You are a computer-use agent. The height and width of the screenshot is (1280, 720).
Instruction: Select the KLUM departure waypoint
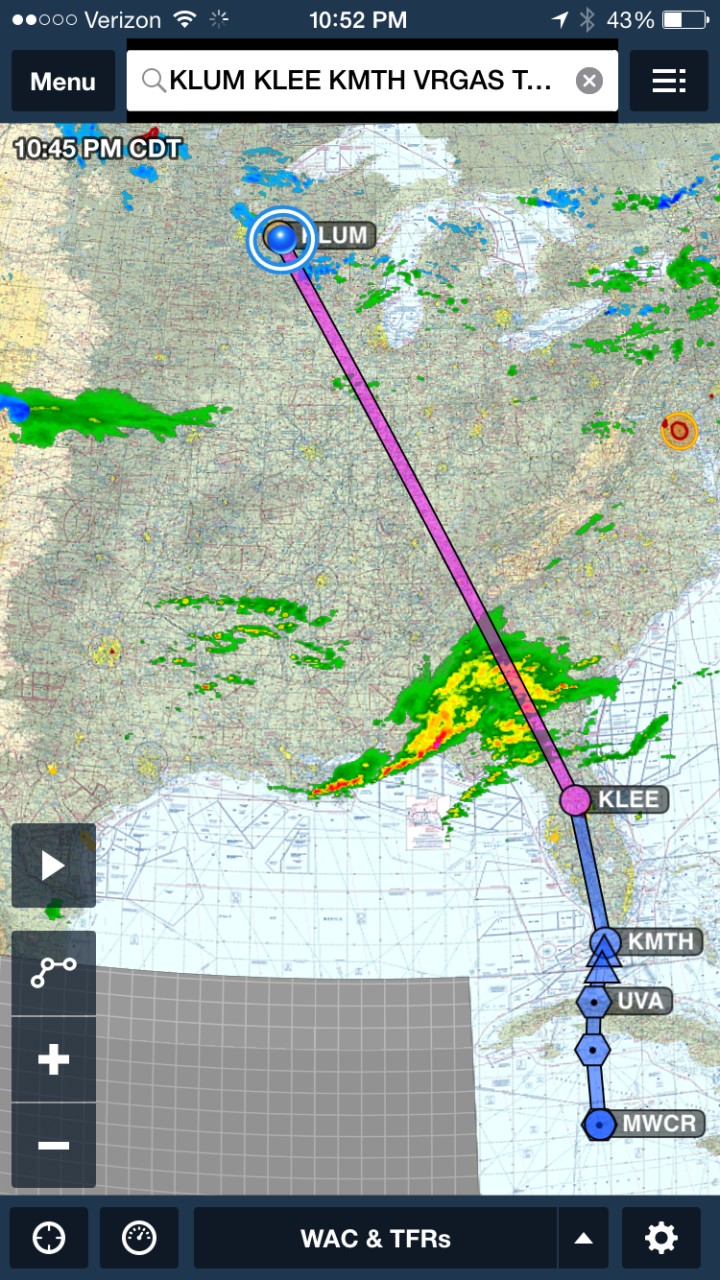coord(282,238)
